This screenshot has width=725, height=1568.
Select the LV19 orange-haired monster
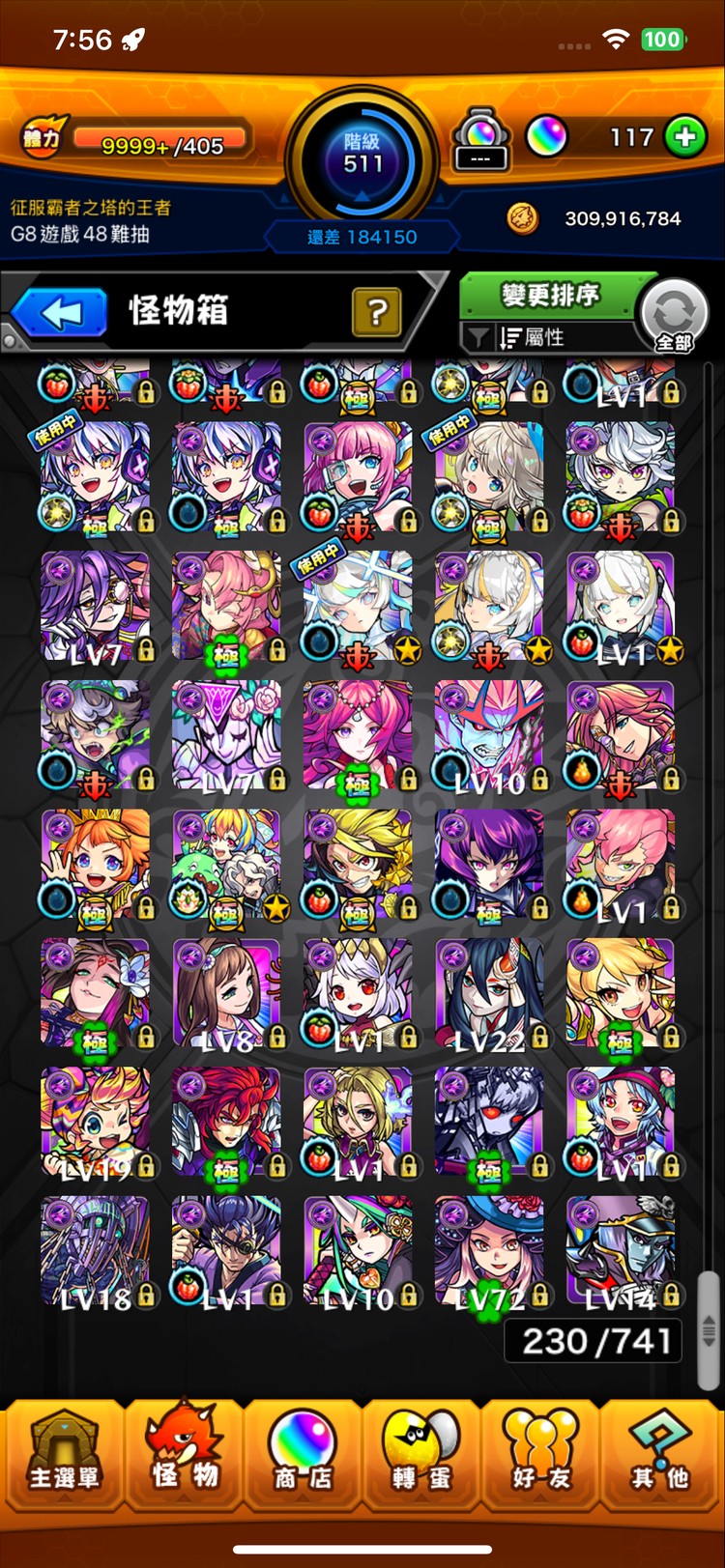point(95,1123)
